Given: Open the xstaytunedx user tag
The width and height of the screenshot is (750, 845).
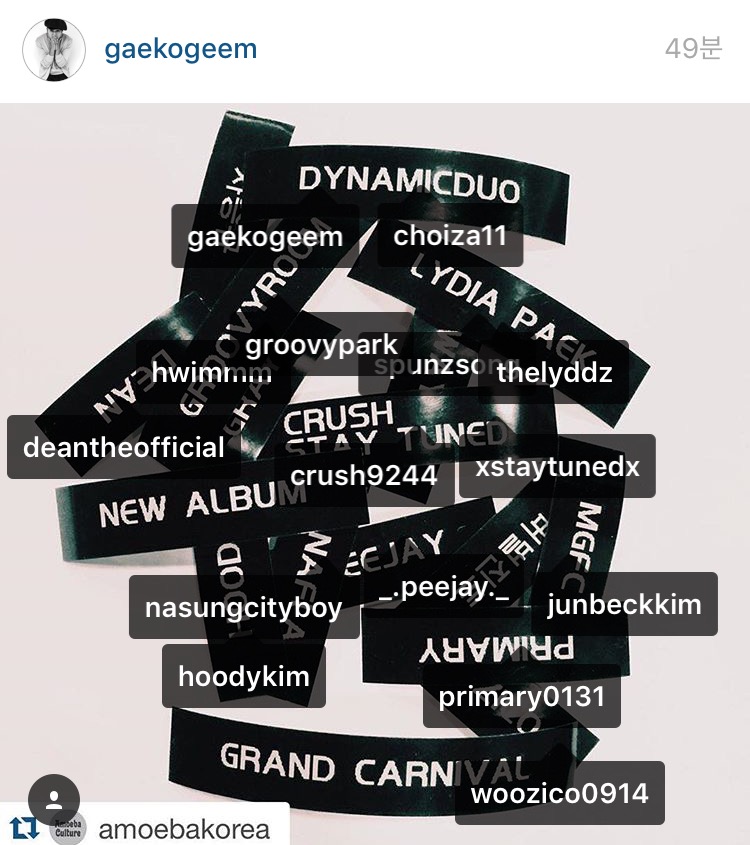Looking at the screenshot, I should (x=557, y=467).
